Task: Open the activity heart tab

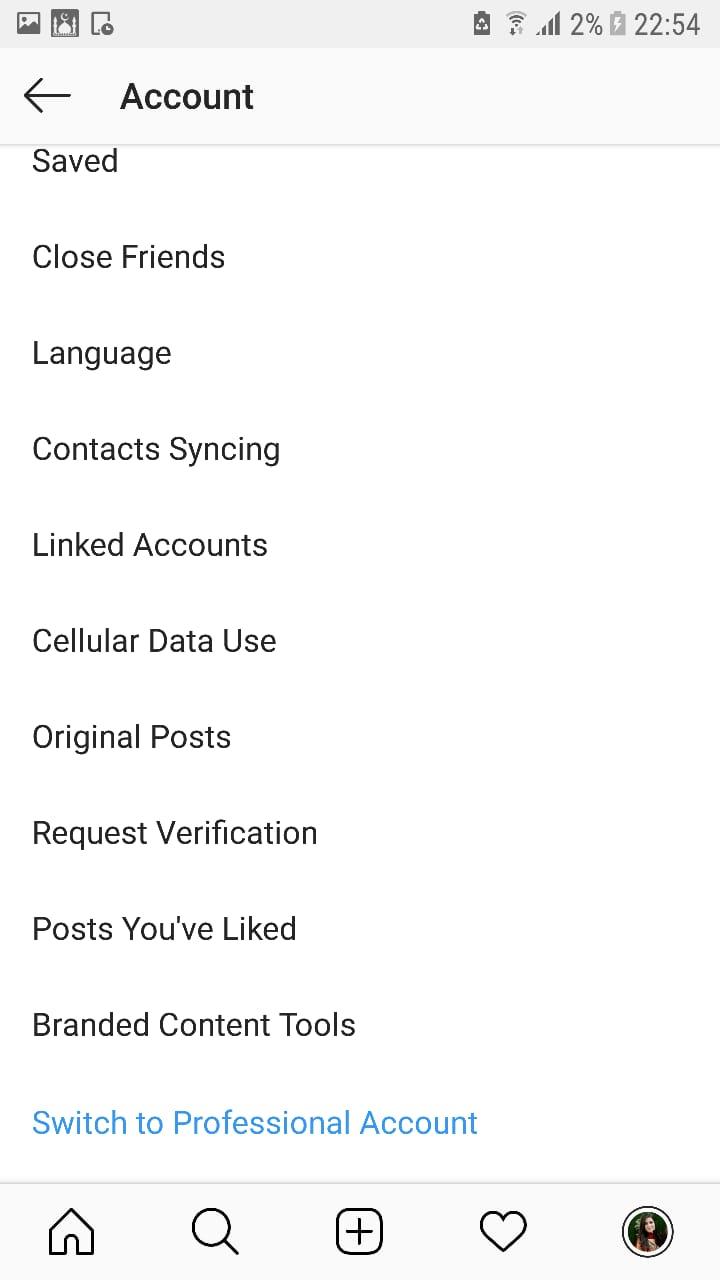Action: 503,1231
